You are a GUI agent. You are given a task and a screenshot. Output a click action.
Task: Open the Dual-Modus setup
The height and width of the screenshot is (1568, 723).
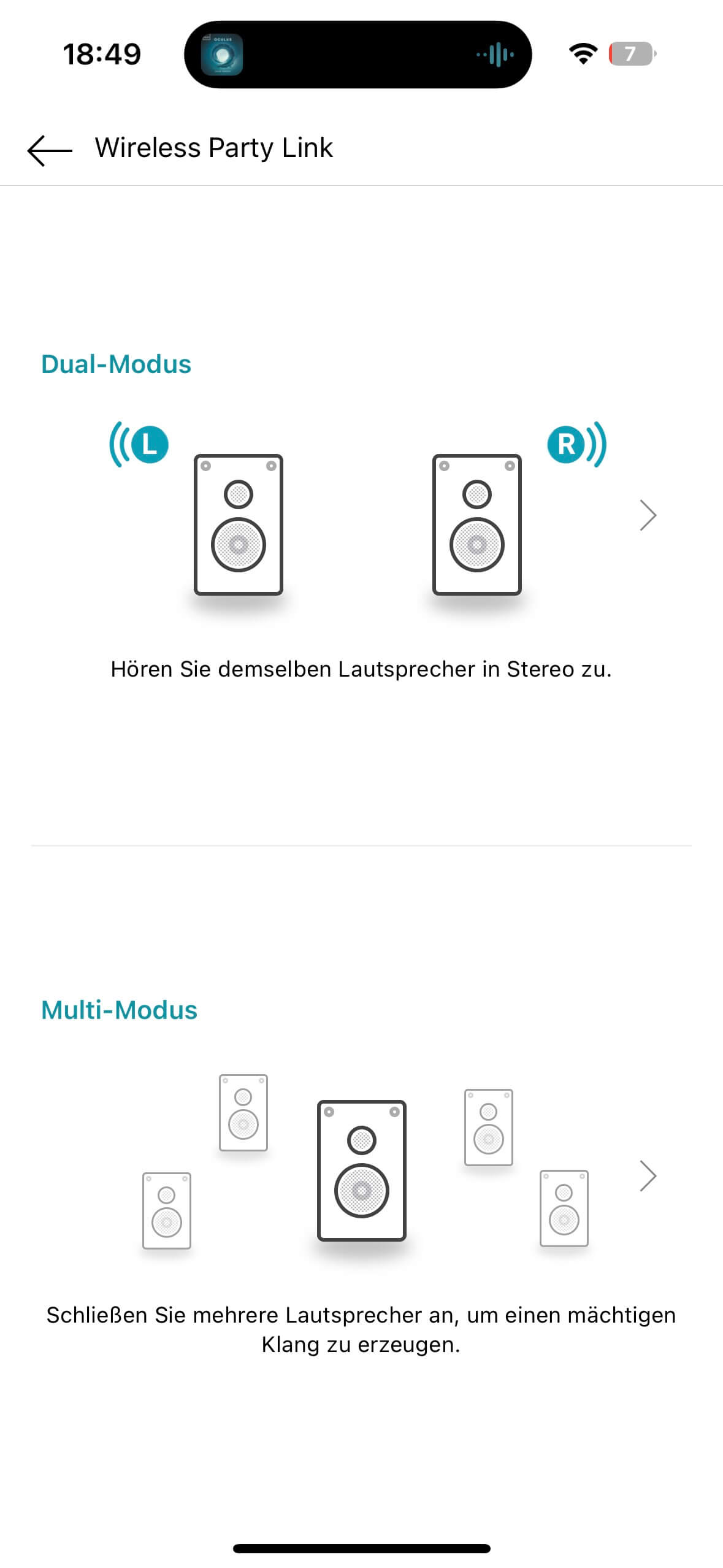(x=648, y=515)
